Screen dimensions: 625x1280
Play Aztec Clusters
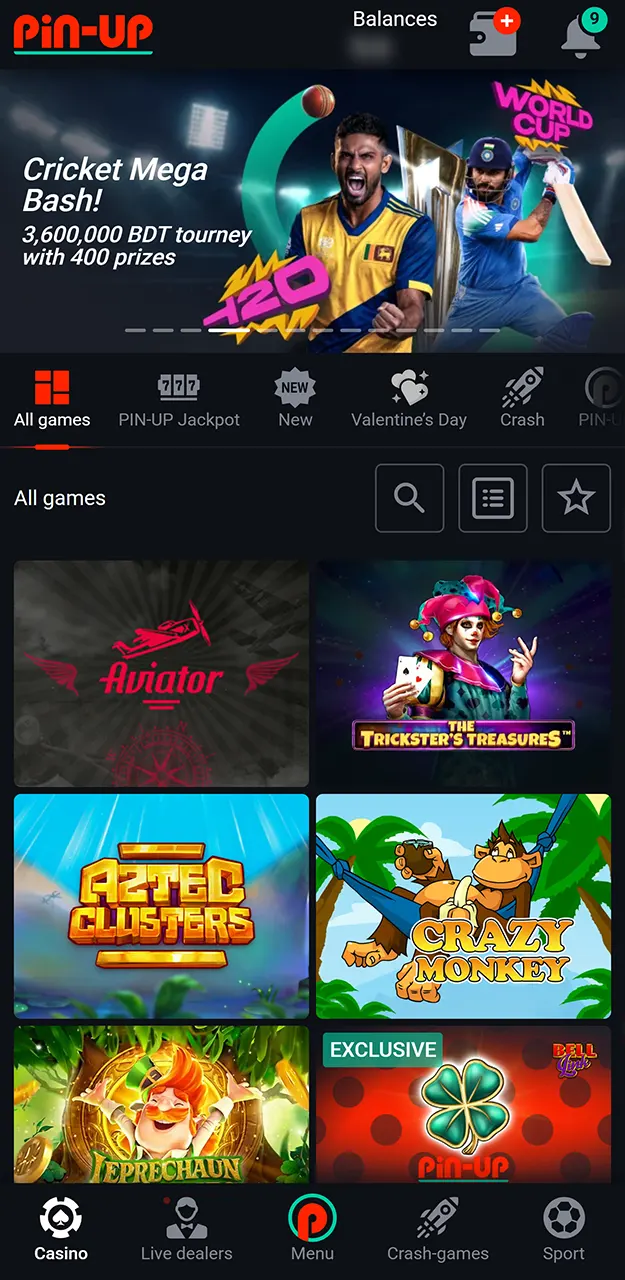pyautogui.click(x=162, y=906)
